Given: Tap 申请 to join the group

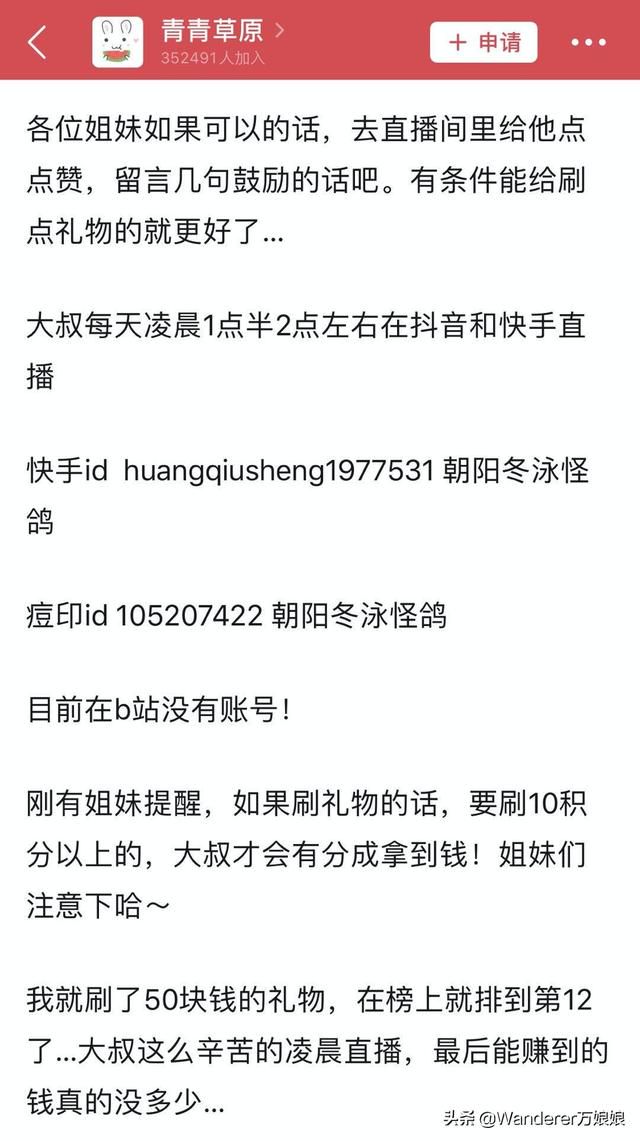Looking at the screenshot, I should point(484,42).
